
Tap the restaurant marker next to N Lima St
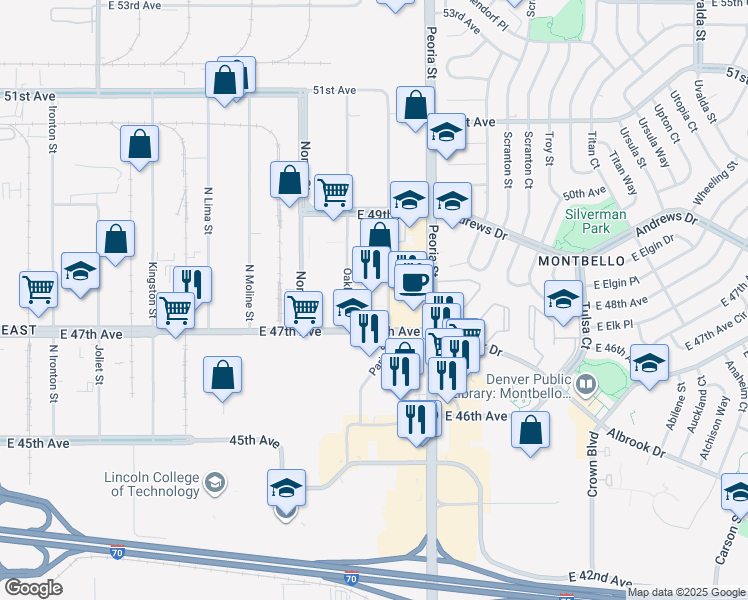192,284
